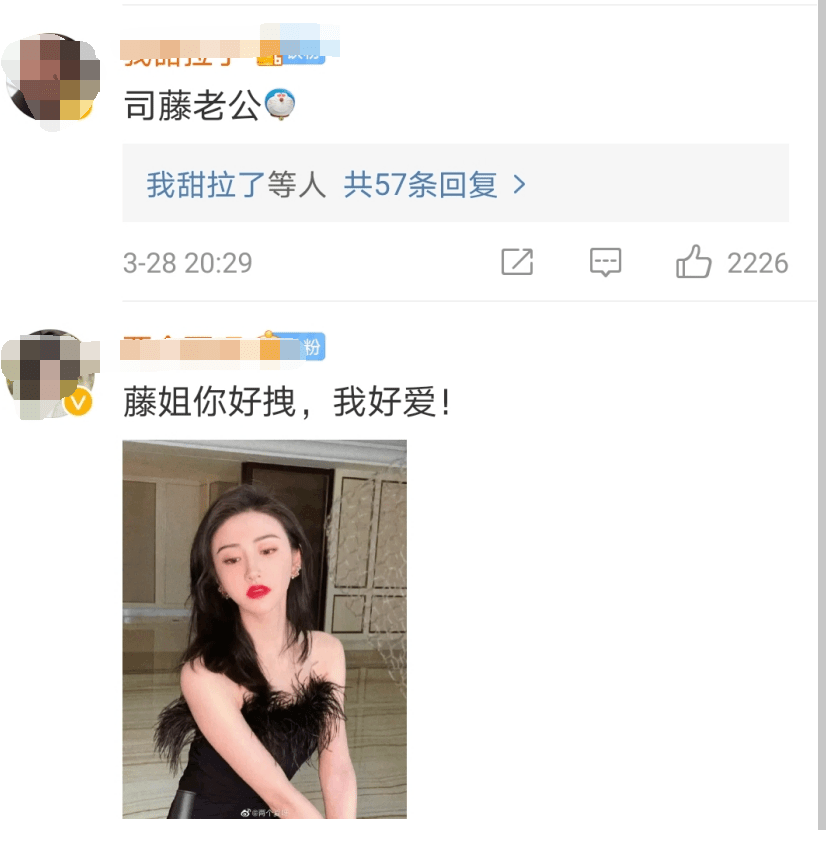The height and width of the screenshot is (857, 826).
Task: Share the 司藤老公 comment
Action: [x=517, y=263]
